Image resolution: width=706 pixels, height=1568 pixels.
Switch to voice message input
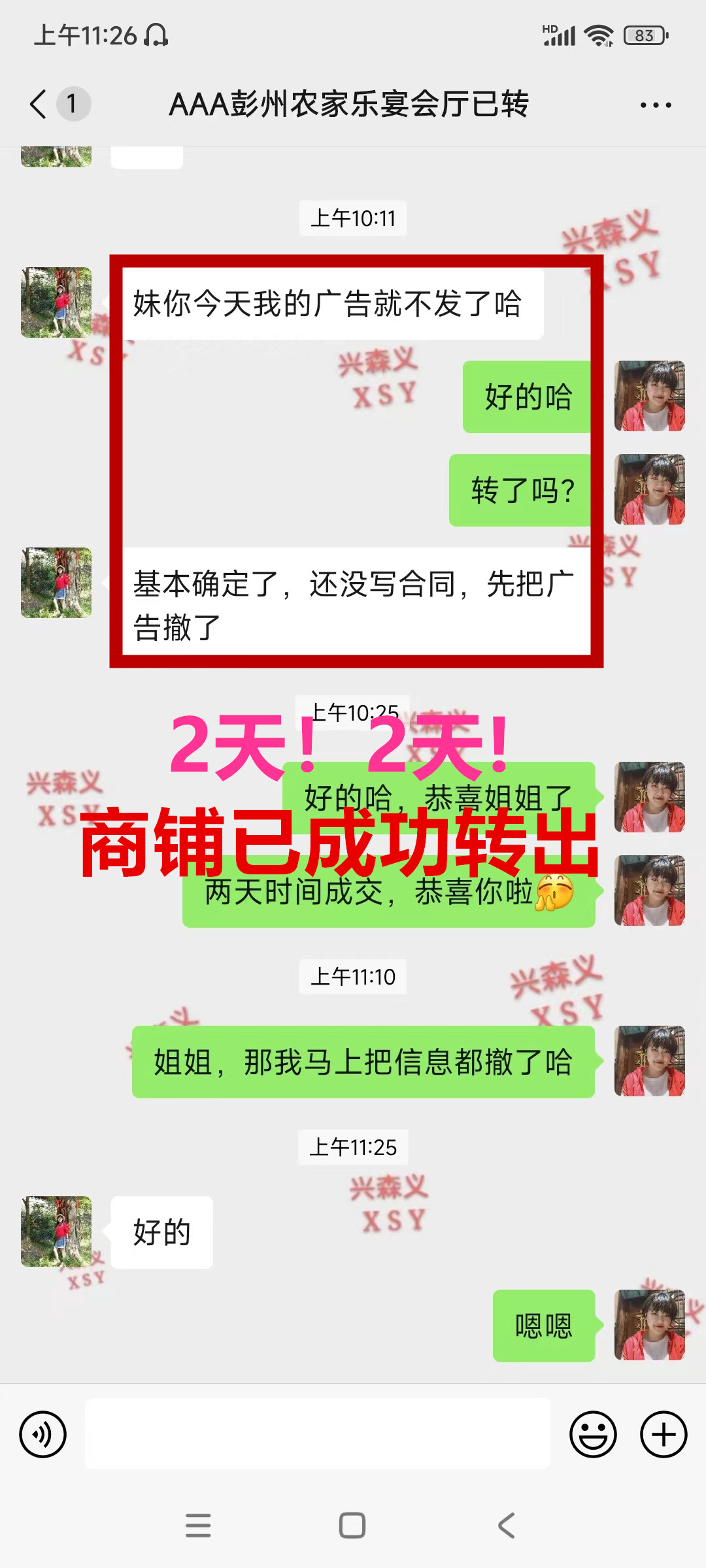click(x=43, y=1435)
